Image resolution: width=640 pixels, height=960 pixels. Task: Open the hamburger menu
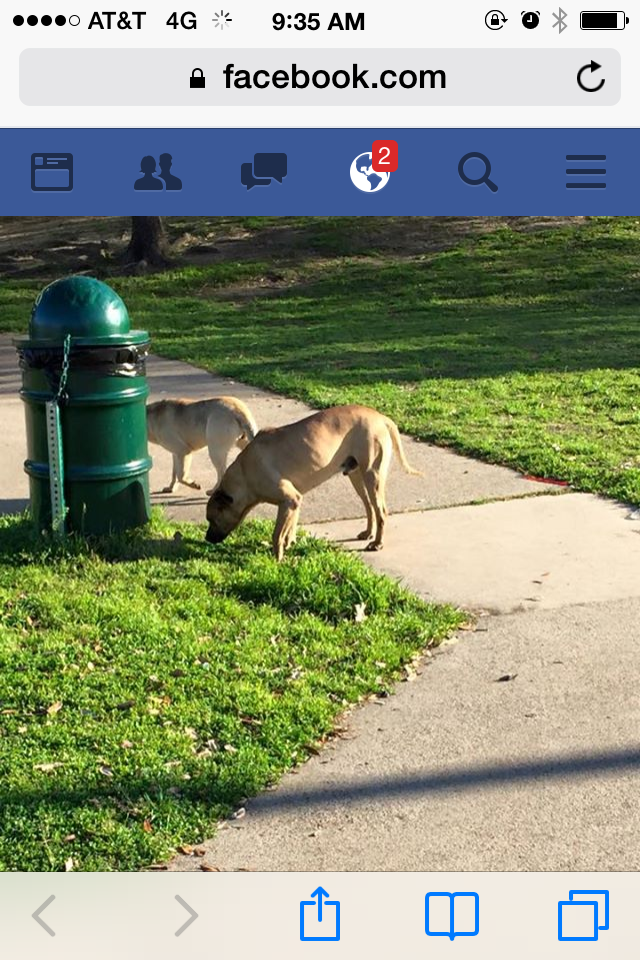point(586,172)
